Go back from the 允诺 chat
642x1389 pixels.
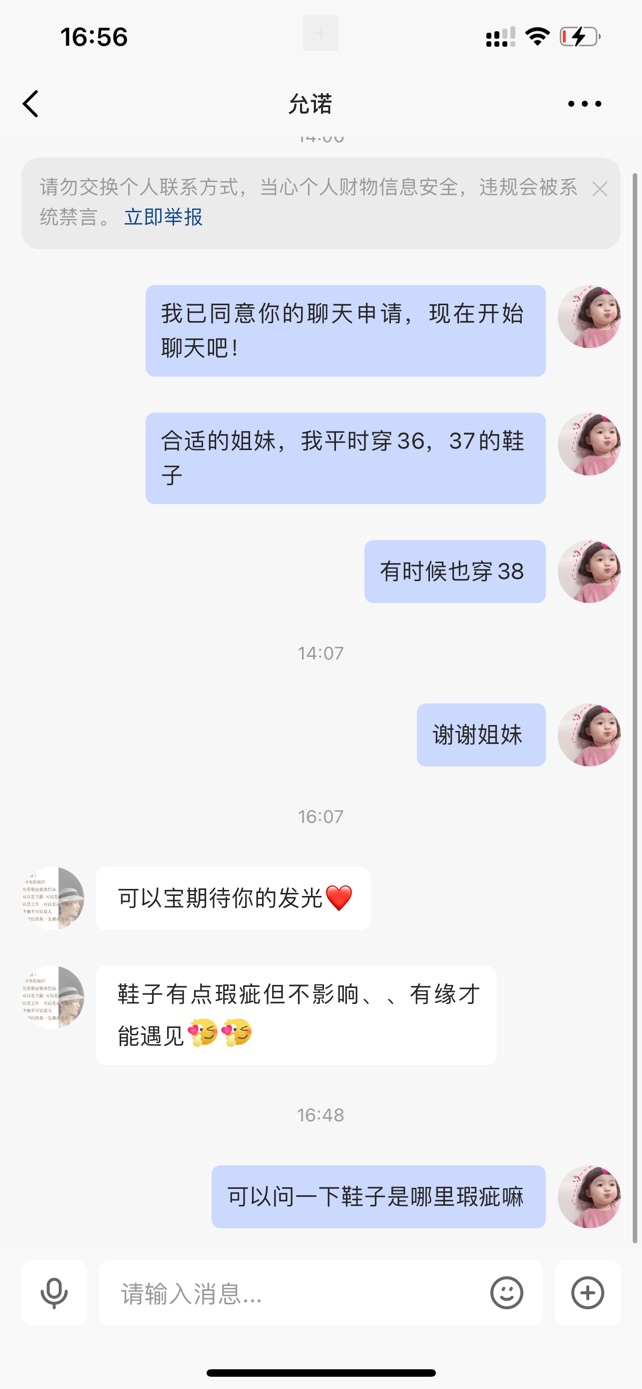31,104
